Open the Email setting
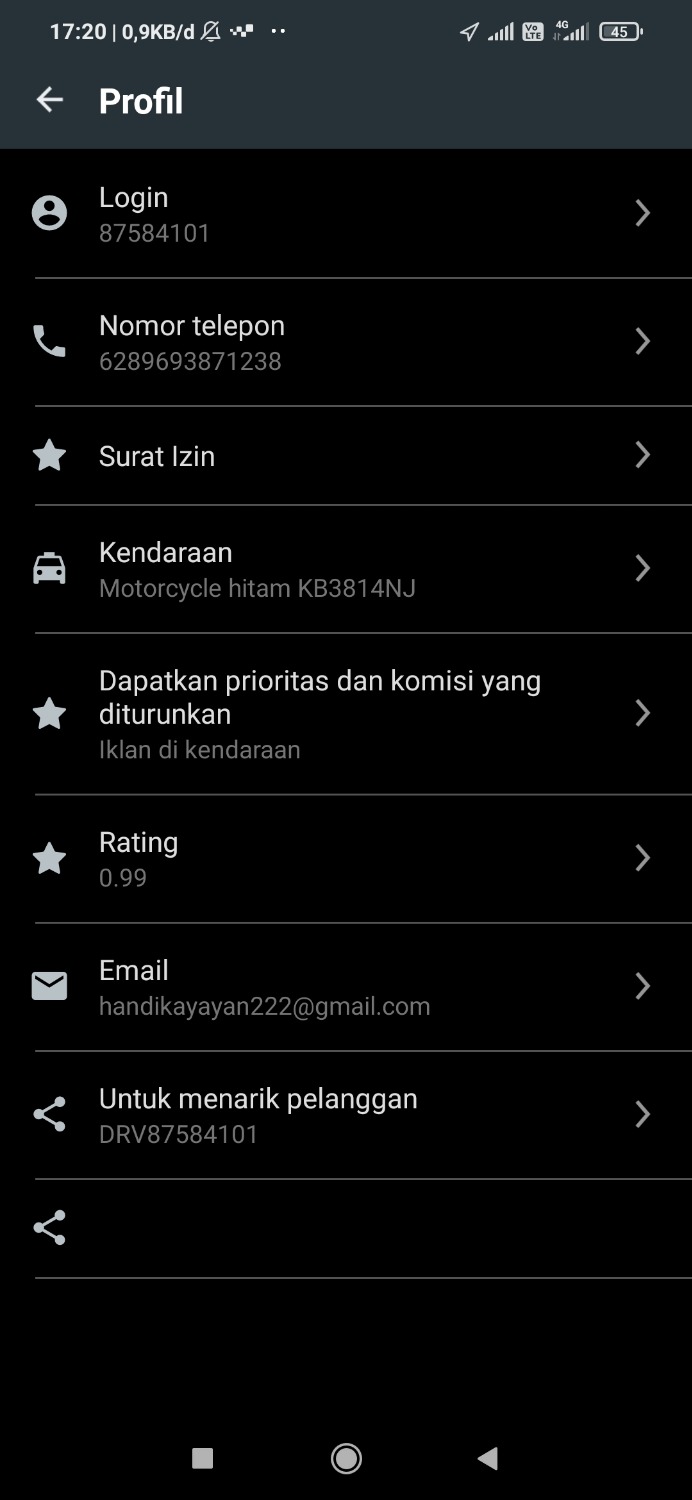 pyautogui.click(x=346, y=987)
